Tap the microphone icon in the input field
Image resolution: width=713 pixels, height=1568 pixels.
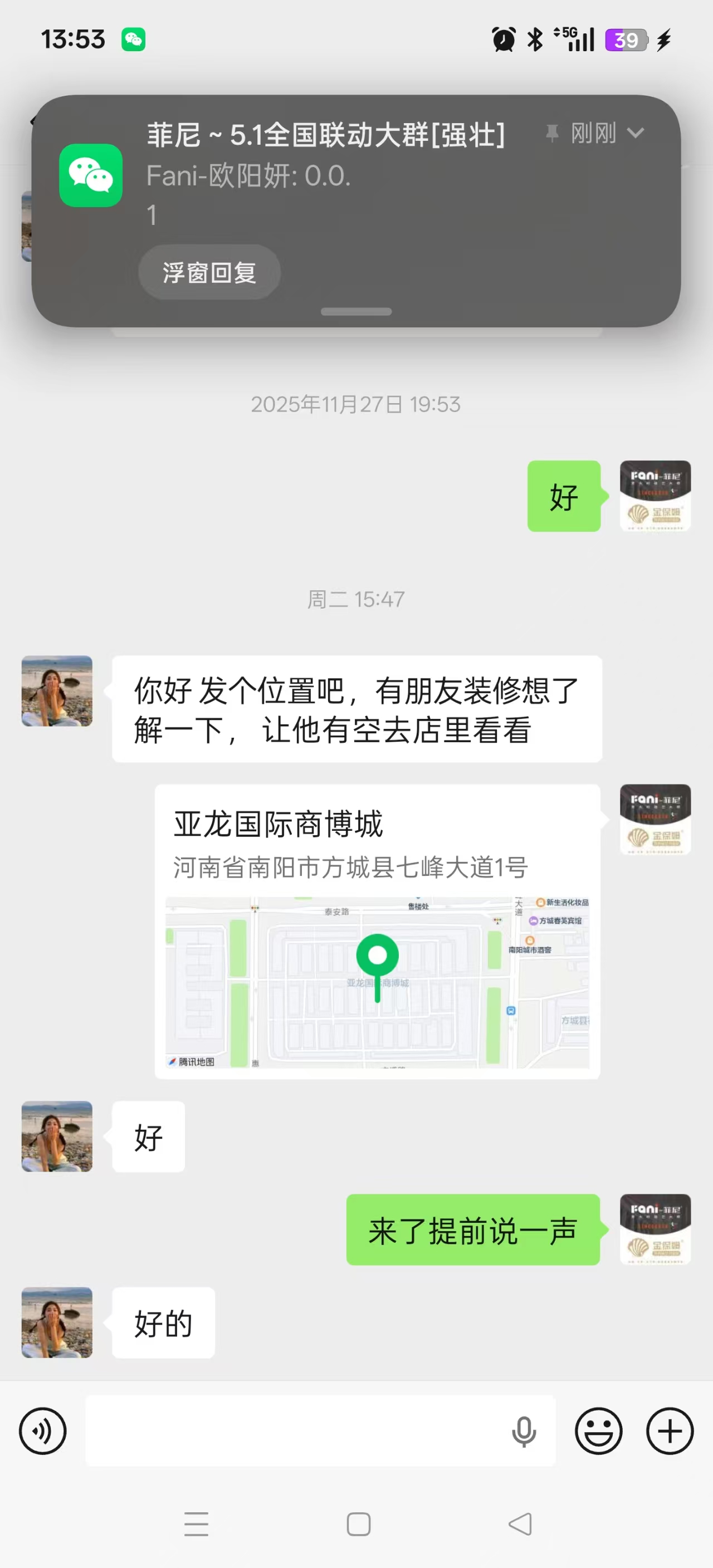pos(524,1430)
